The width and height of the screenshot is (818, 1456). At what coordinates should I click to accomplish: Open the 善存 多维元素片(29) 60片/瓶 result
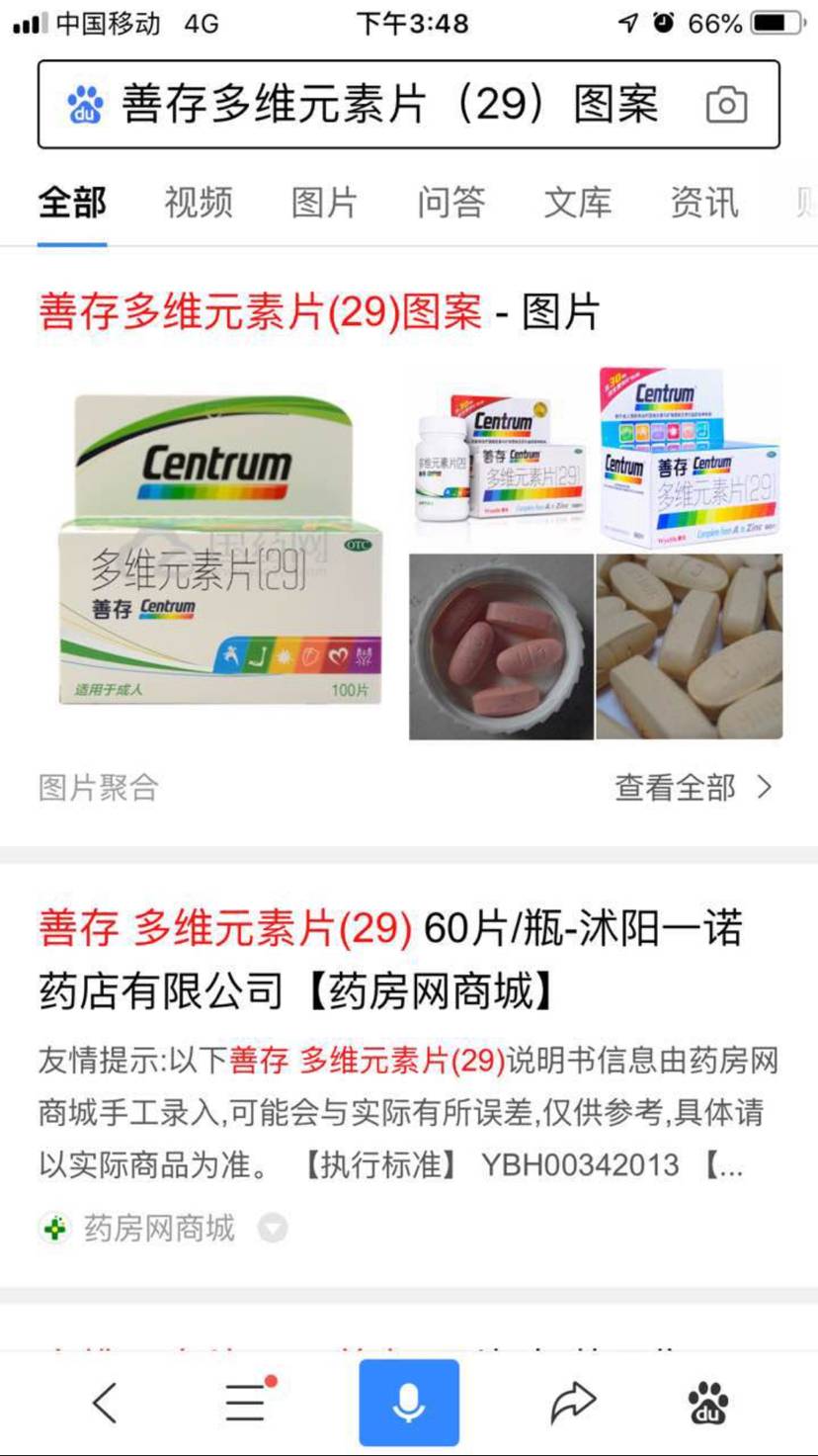point(390,959)
